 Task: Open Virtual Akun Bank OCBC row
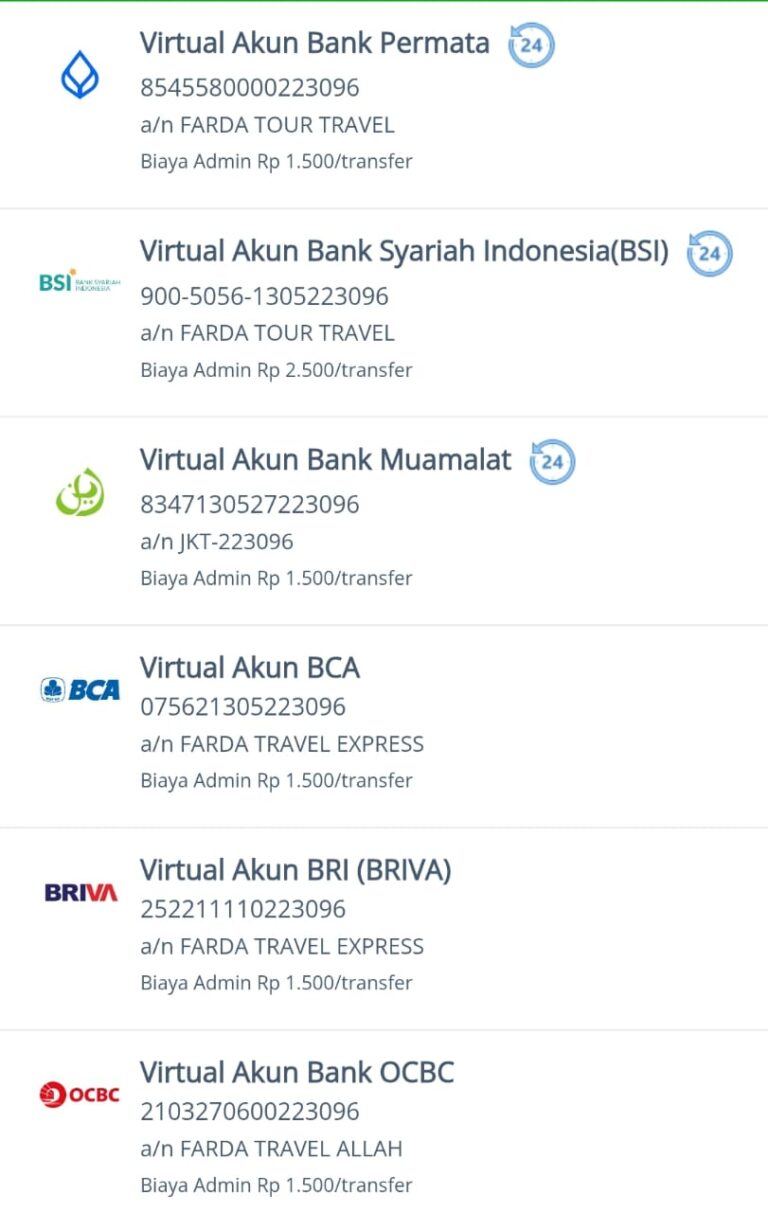296,1073
